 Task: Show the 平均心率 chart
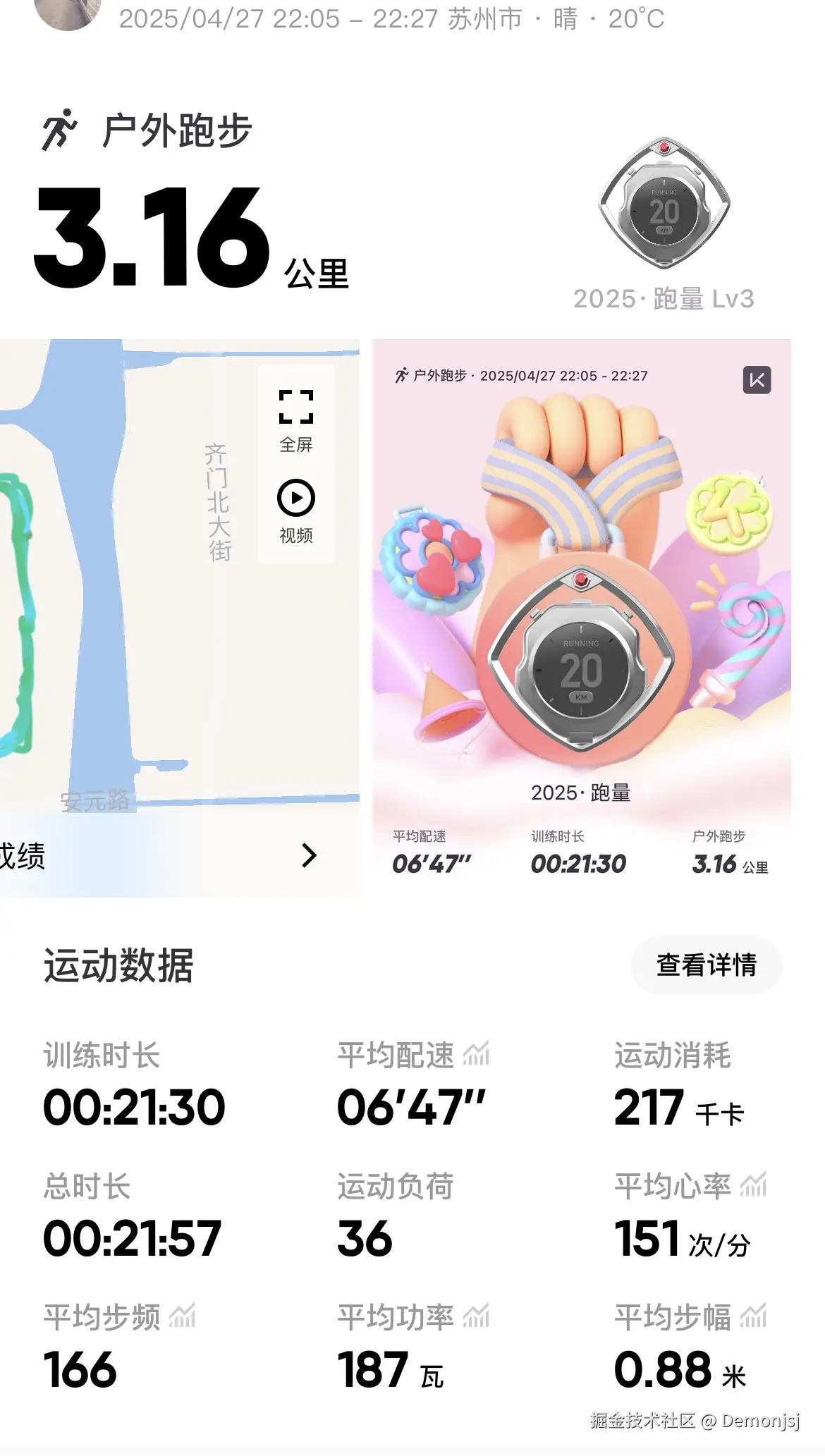pos(753,1185)
